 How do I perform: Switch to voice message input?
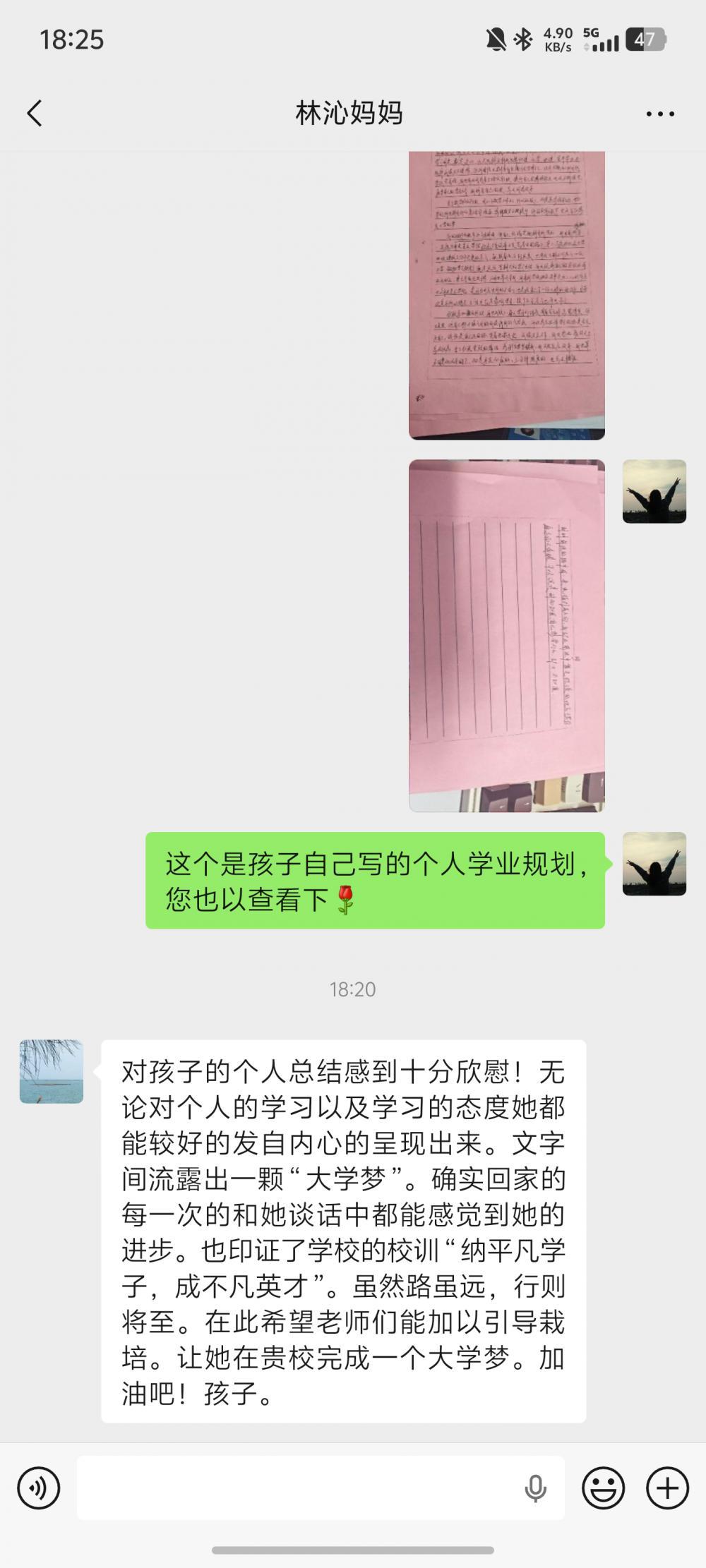[x=39, y=1488]
